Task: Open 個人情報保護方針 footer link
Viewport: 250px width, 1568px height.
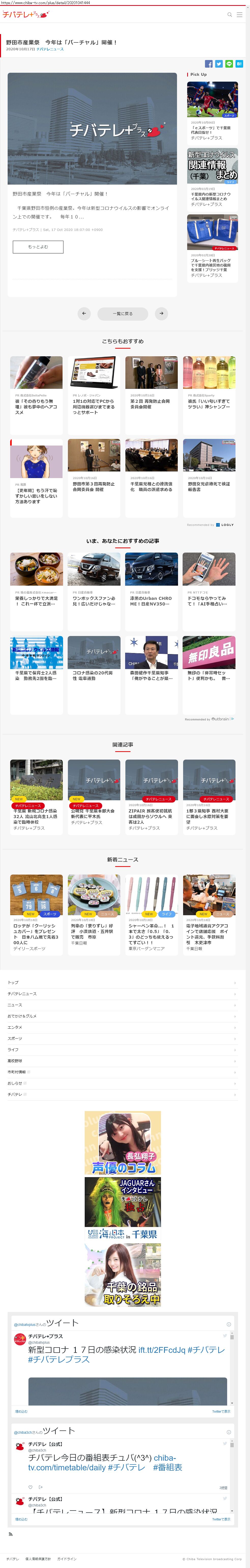Action: [38, 1559]
